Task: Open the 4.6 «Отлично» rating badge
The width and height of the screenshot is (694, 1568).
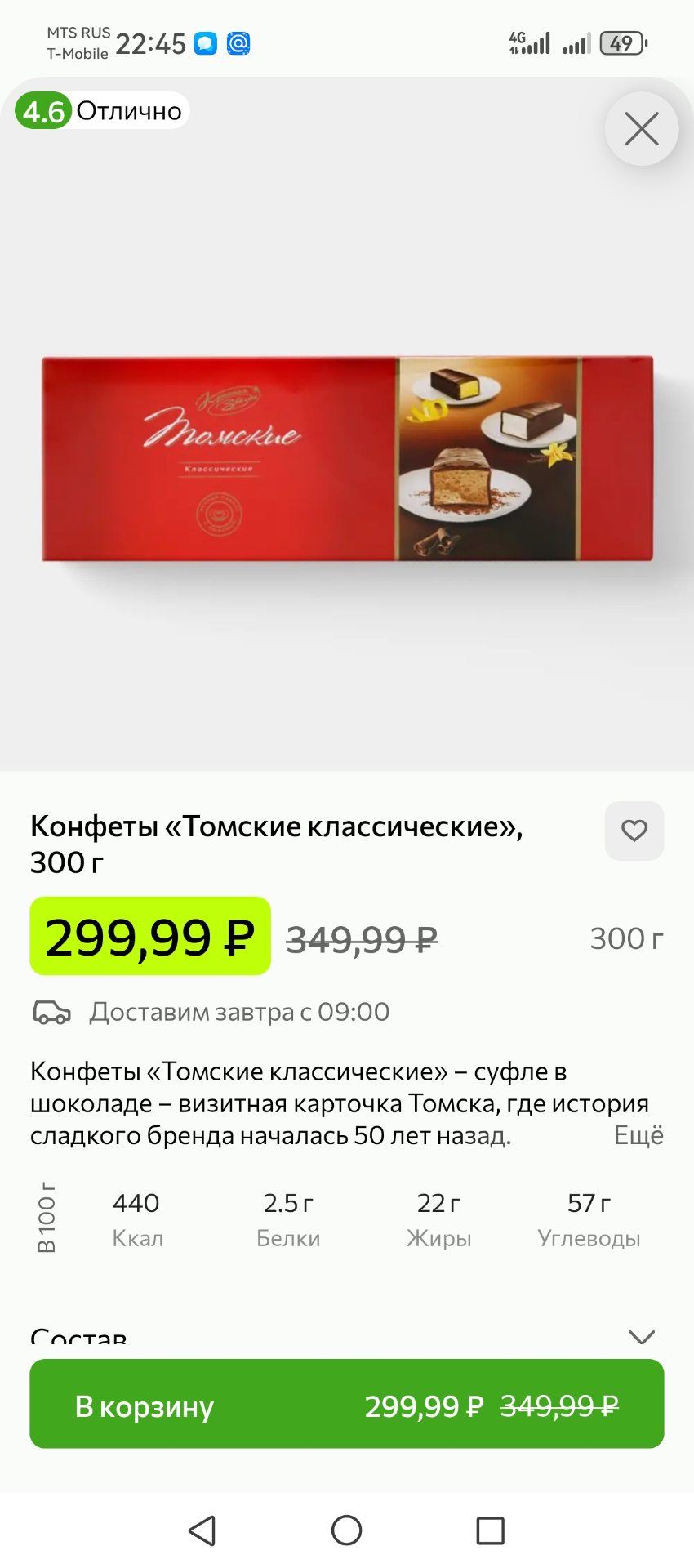Action: pos(103,111)
